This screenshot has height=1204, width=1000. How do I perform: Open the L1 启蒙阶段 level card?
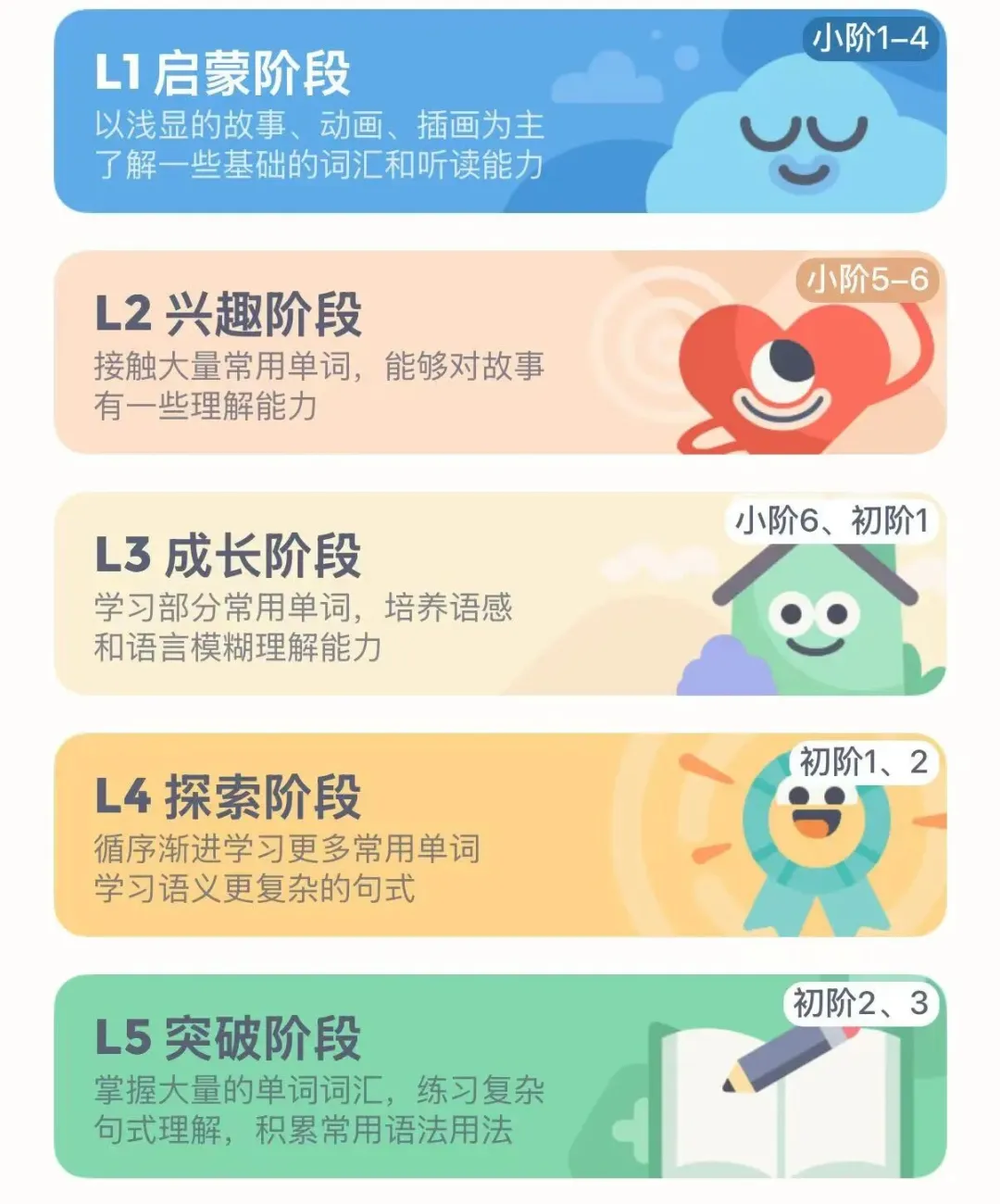[x=500, y=113]
